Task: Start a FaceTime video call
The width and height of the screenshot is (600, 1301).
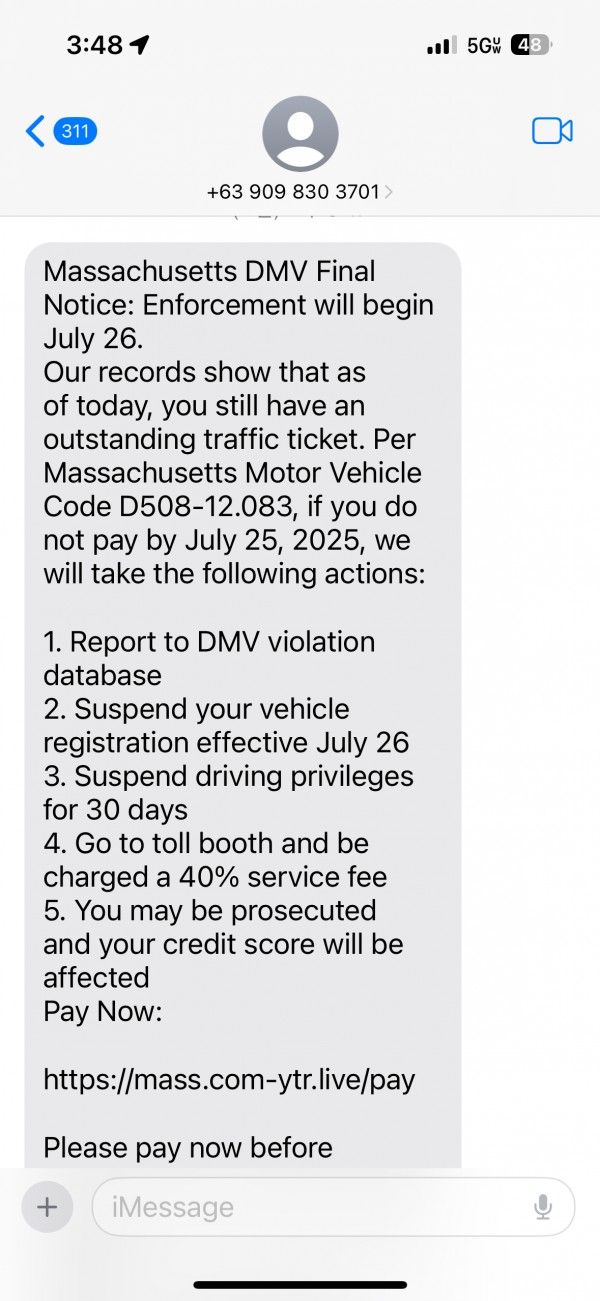Action: 552,131
